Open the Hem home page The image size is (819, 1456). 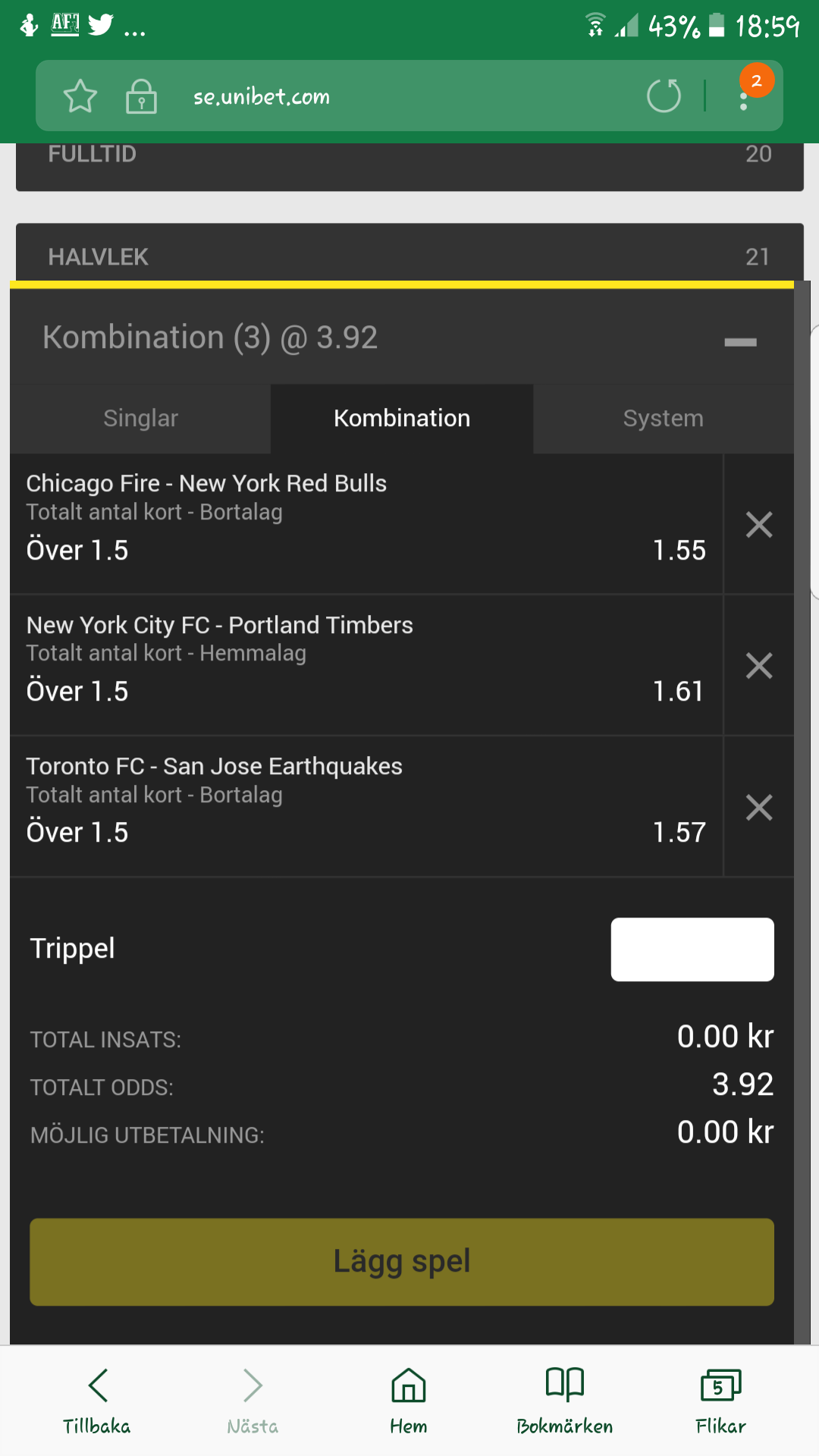tap(409, 1401)
